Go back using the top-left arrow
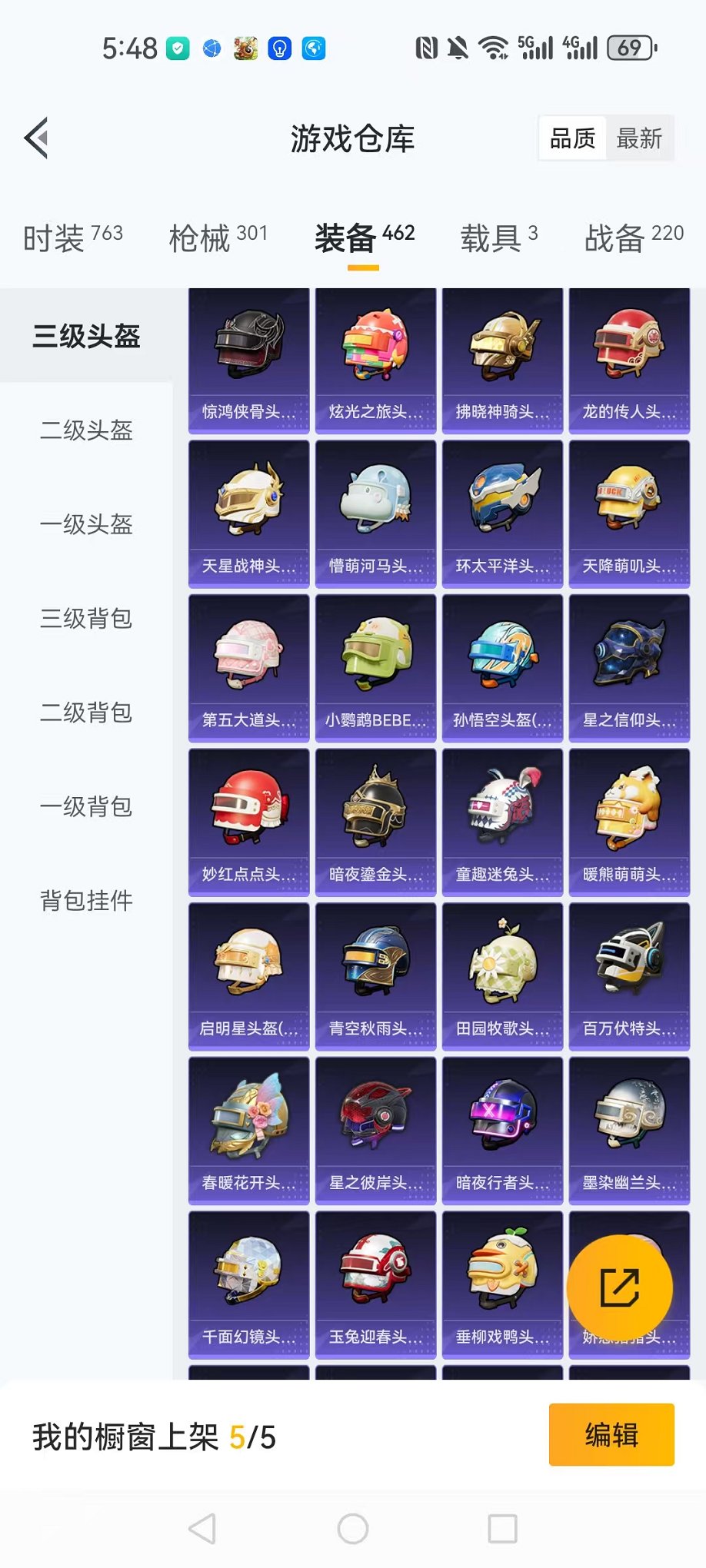 pos(36,138)
